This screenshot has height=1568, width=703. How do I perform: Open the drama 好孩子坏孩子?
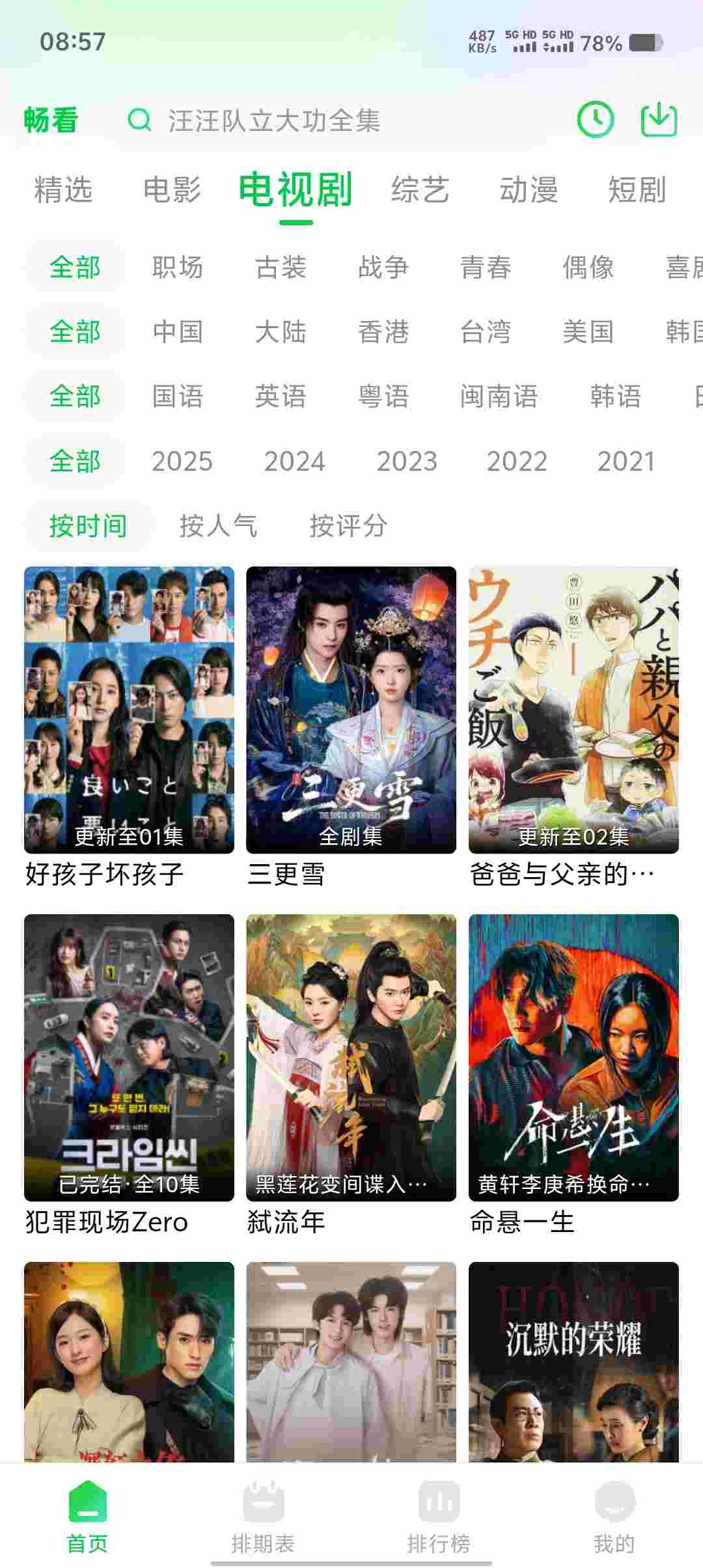click(x=129, y=710)
